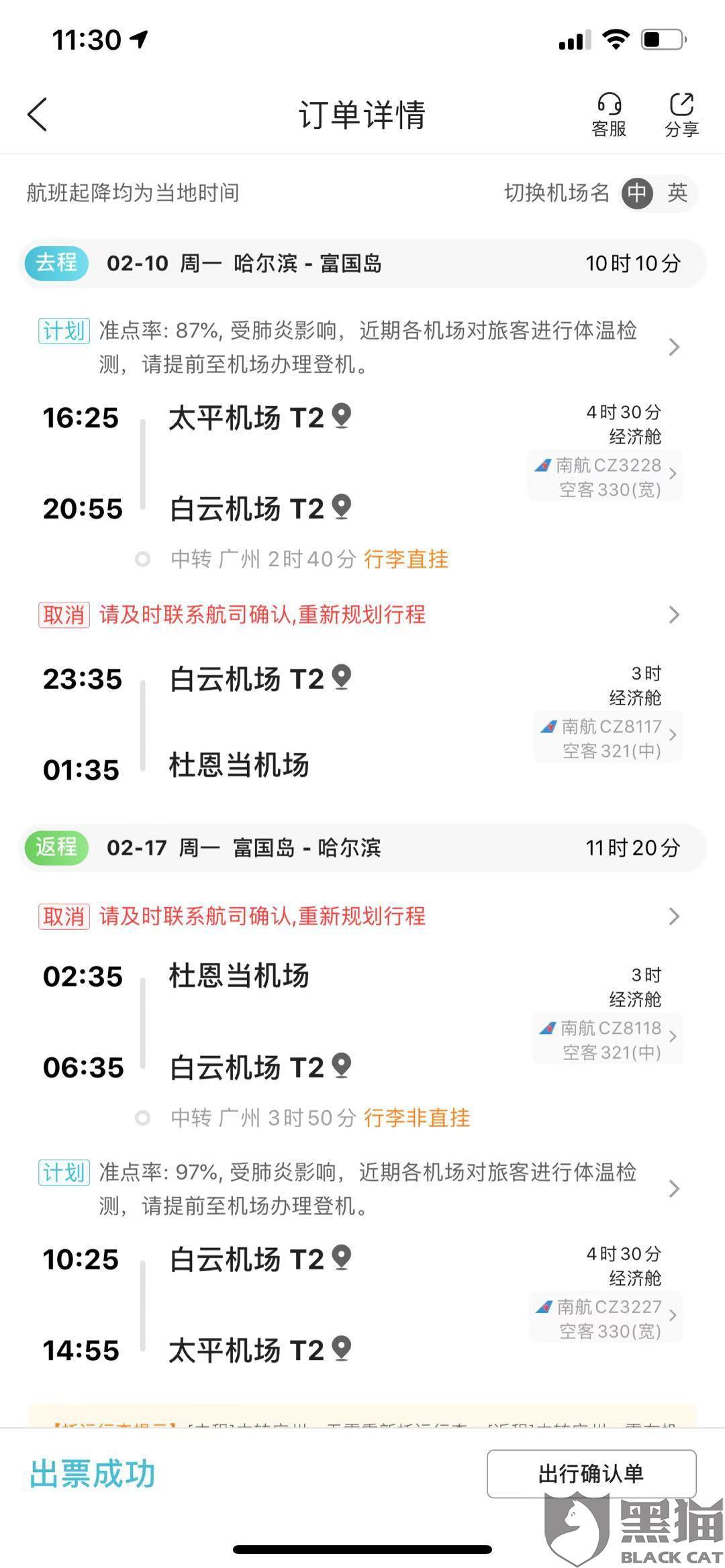Switch airport names to English (英)
The width and height of the screenshot is (725, 1568).
[677, 193]
